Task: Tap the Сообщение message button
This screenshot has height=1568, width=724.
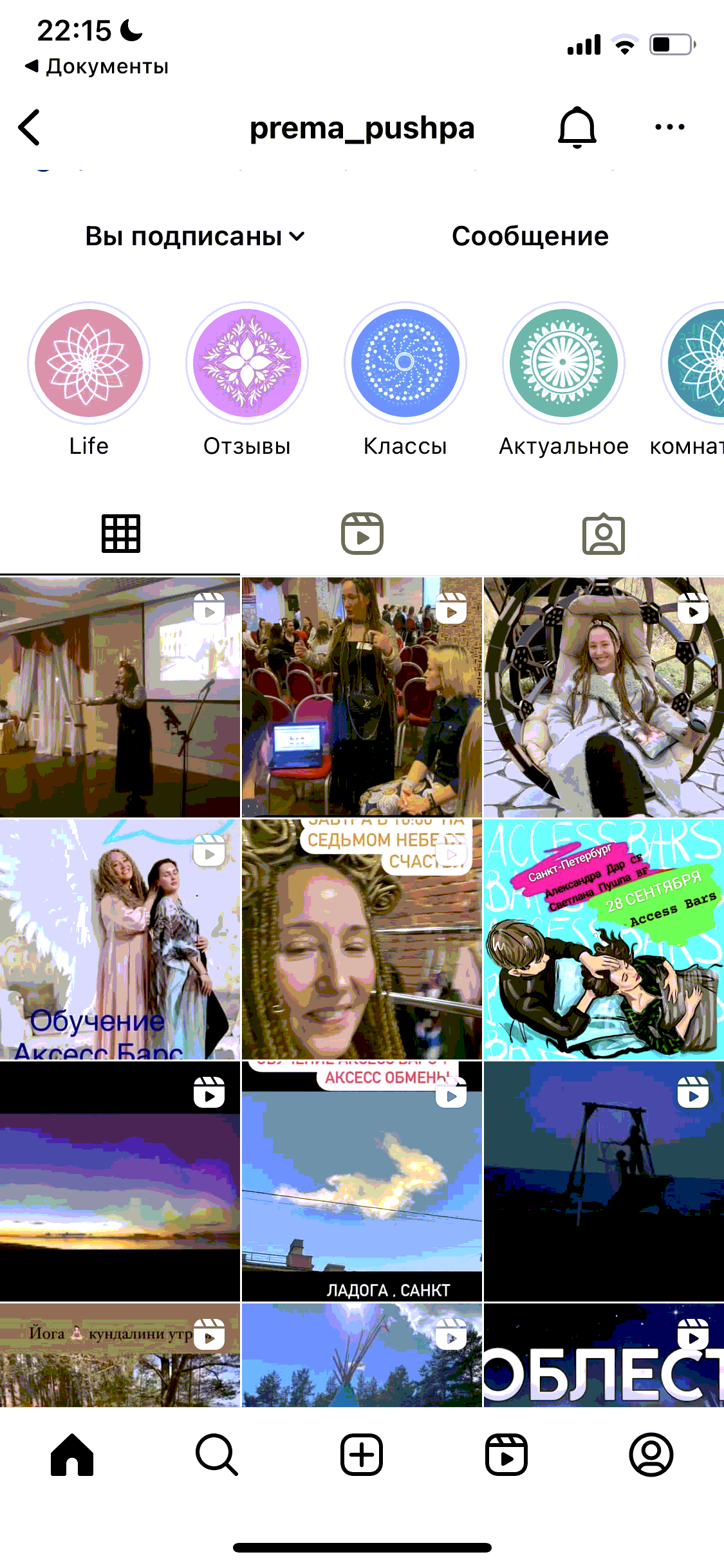Action: coord(530,236)
